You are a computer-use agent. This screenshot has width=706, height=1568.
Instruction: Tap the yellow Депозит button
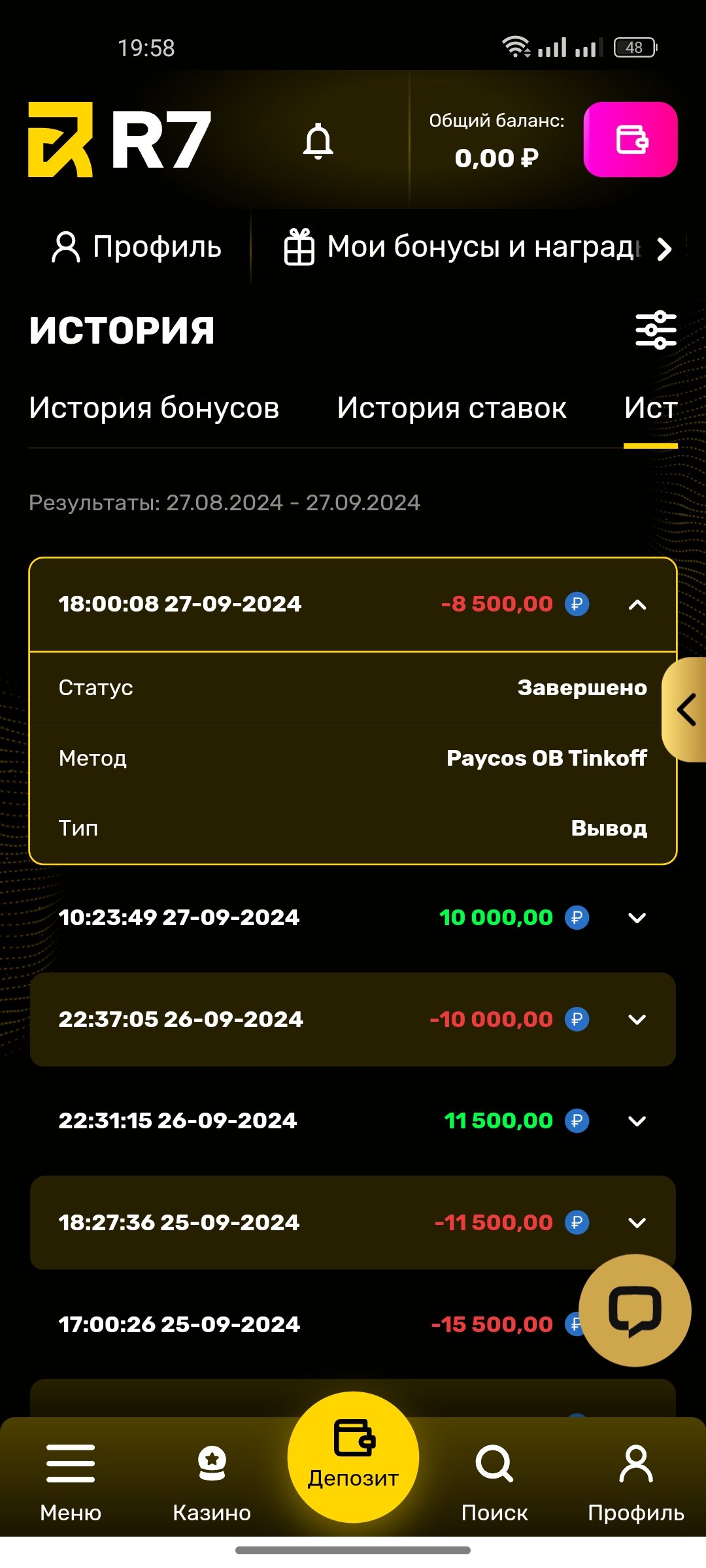point(353,1457)
